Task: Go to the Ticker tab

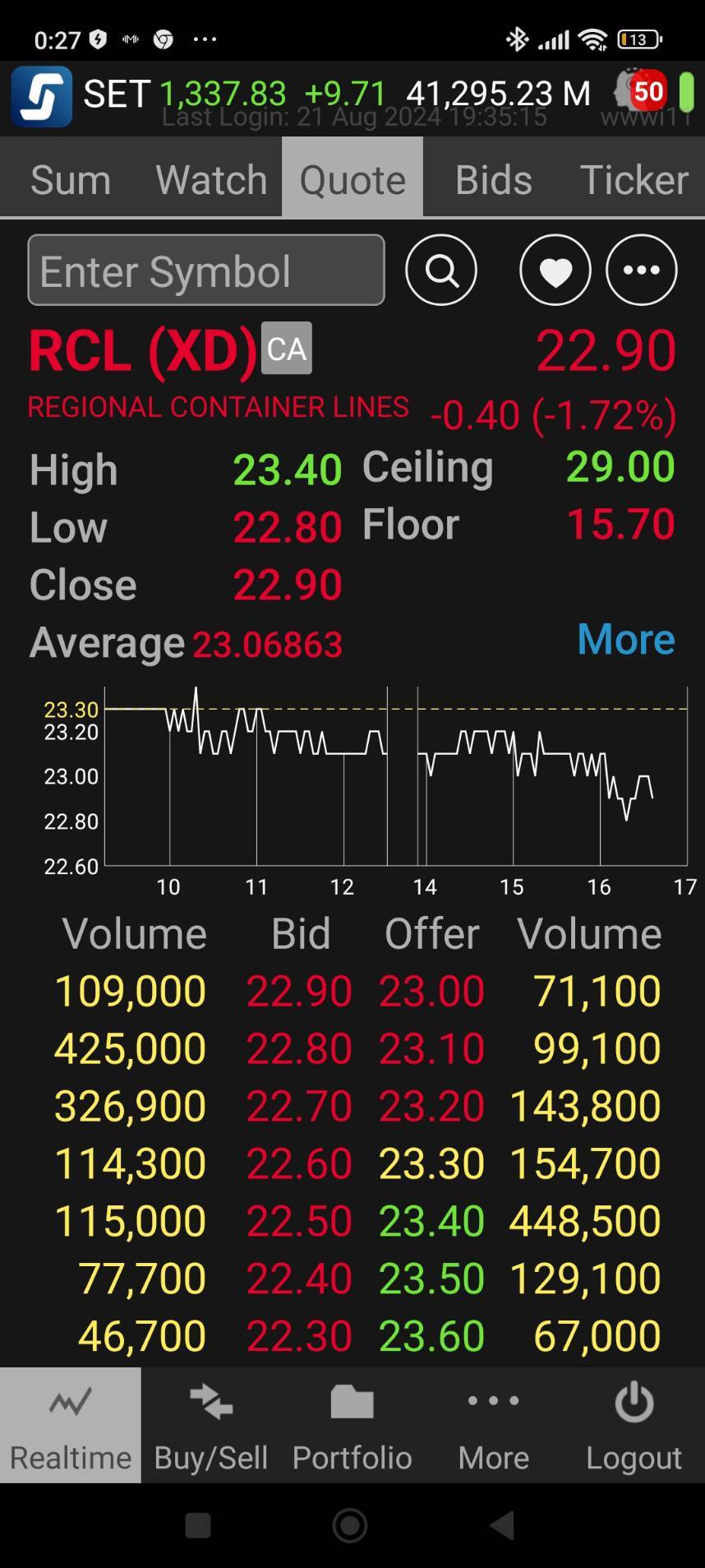Action: click(x=634, y=179)
